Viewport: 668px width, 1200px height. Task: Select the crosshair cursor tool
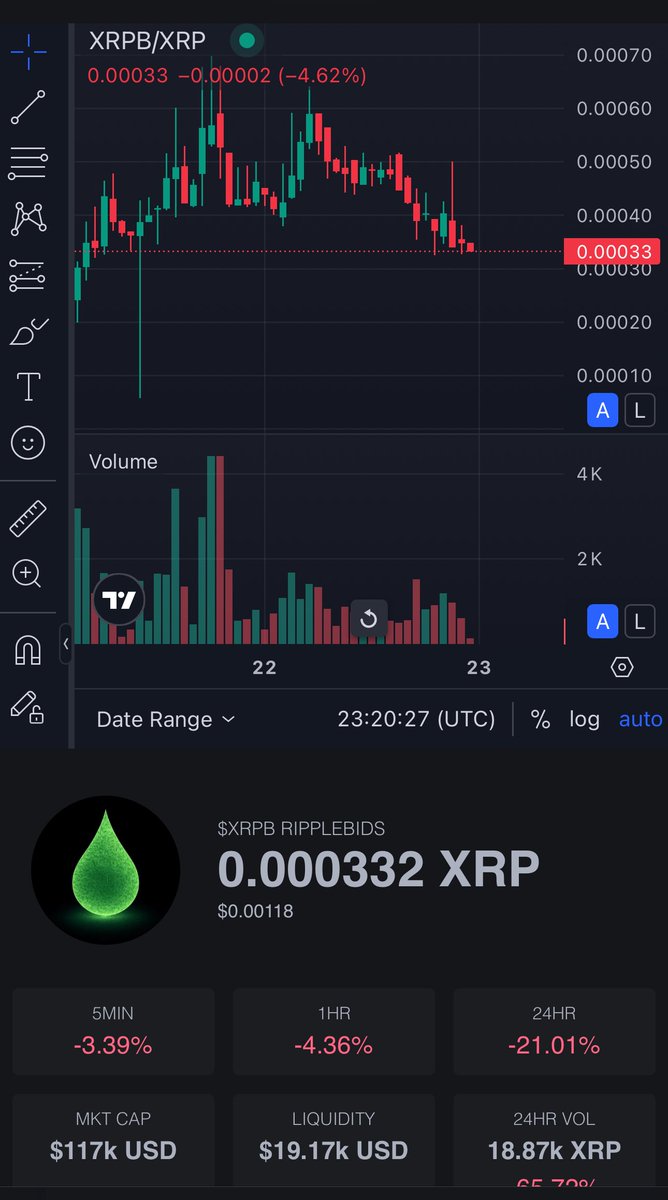point(28,50)
